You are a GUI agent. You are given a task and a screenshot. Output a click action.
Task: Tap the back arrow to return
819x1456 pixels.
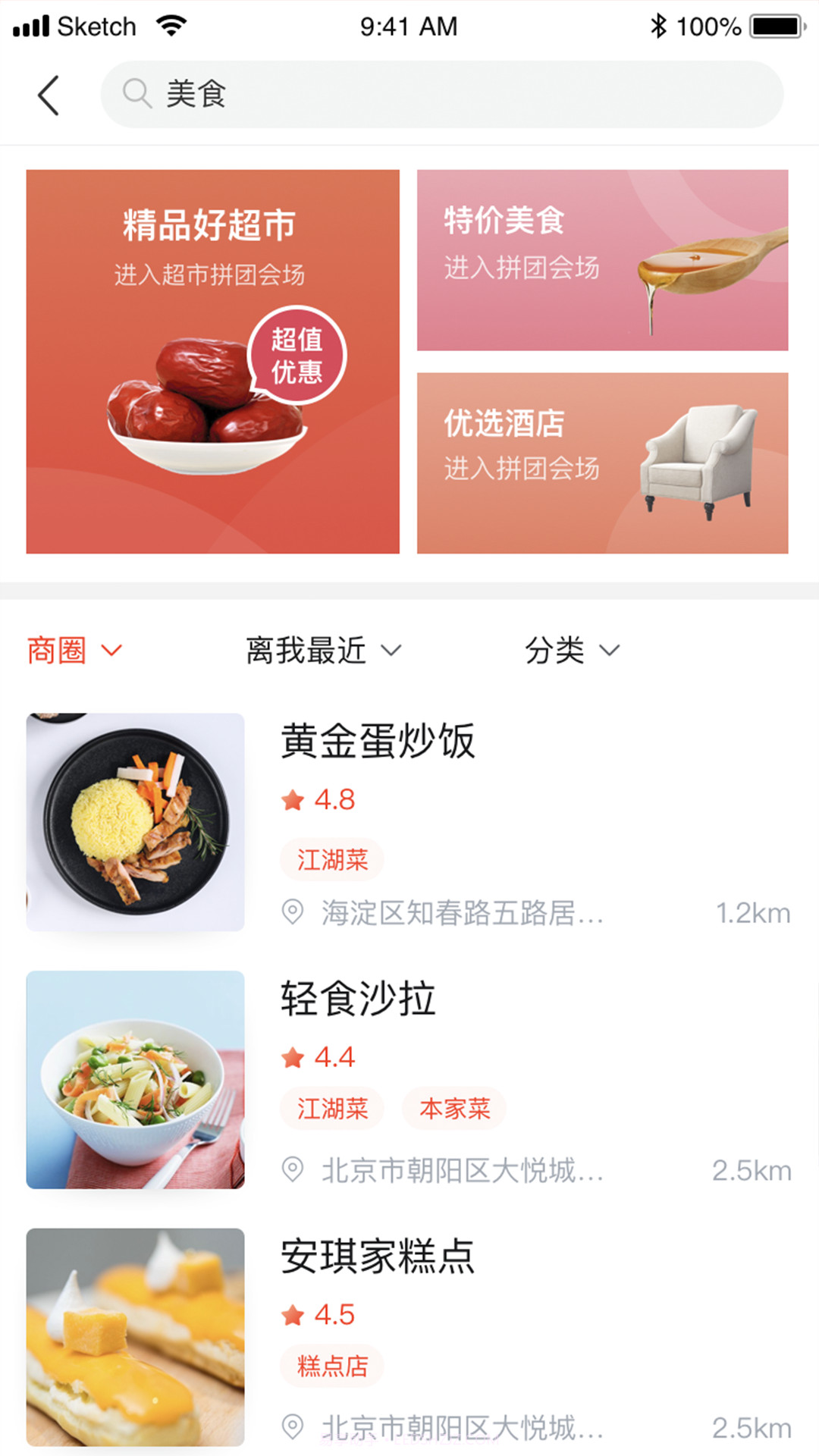point(49,94)
